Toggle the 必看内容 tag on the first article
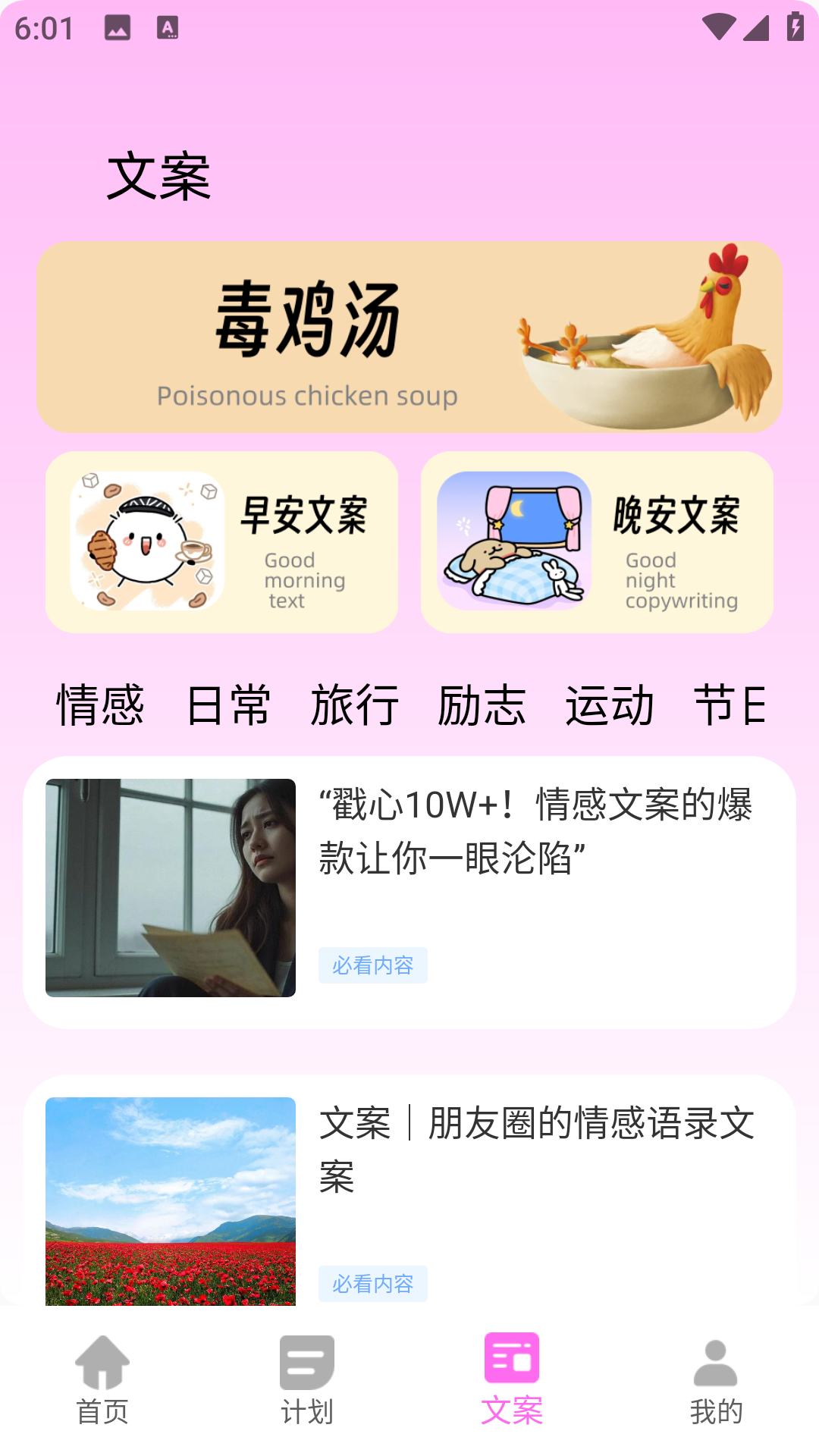819x1456 pixels. tap(373, 965)
